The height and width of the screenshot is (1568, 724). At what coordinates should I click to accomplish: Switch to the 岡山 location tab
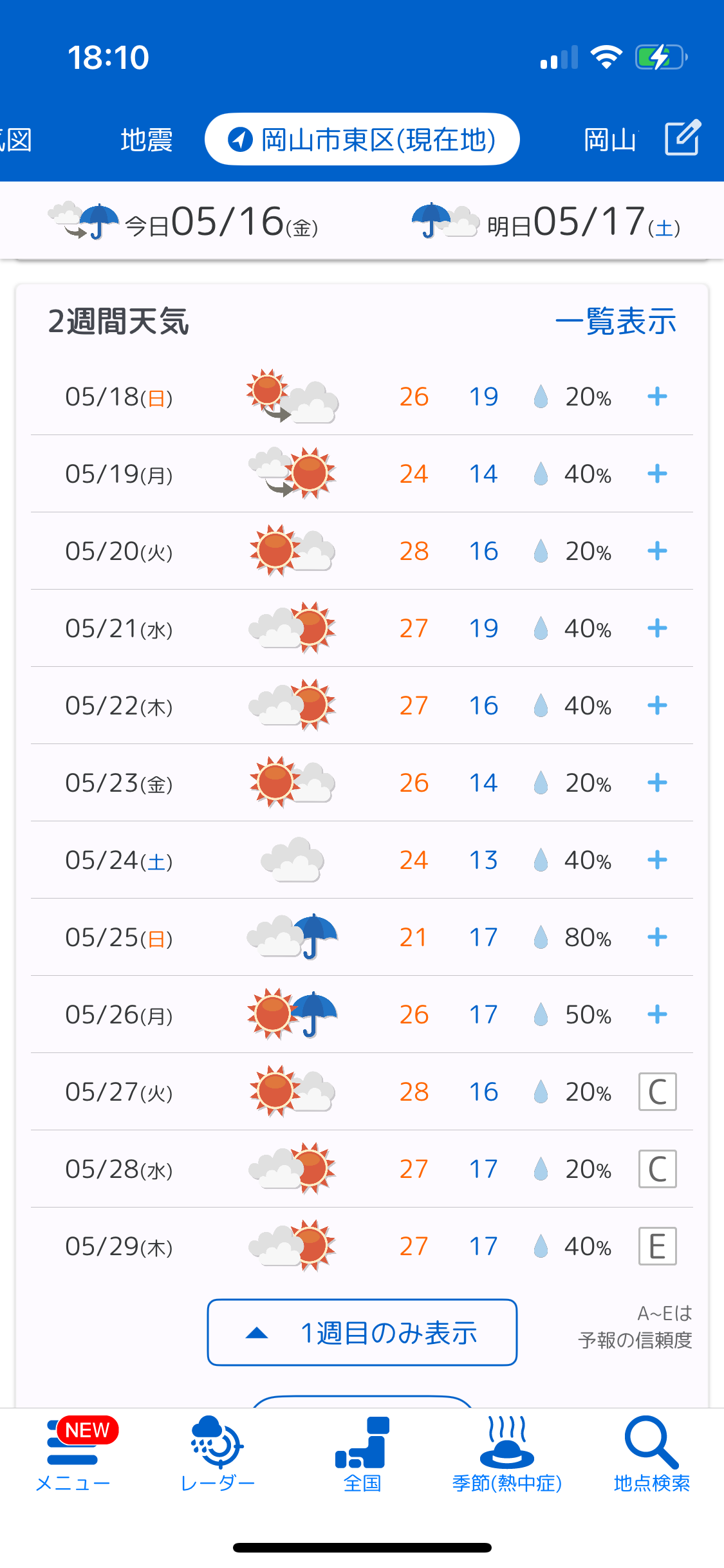pos(610,140)
